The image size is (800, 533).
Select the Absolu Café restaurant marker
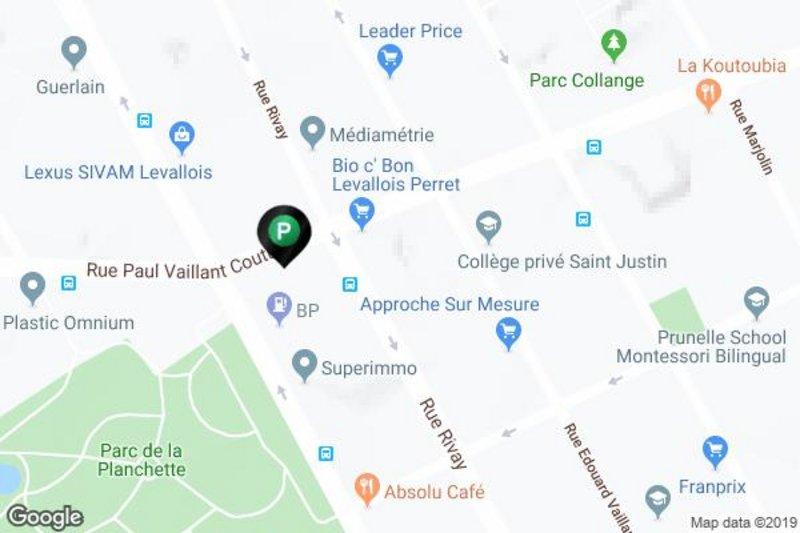click(367, 490)
